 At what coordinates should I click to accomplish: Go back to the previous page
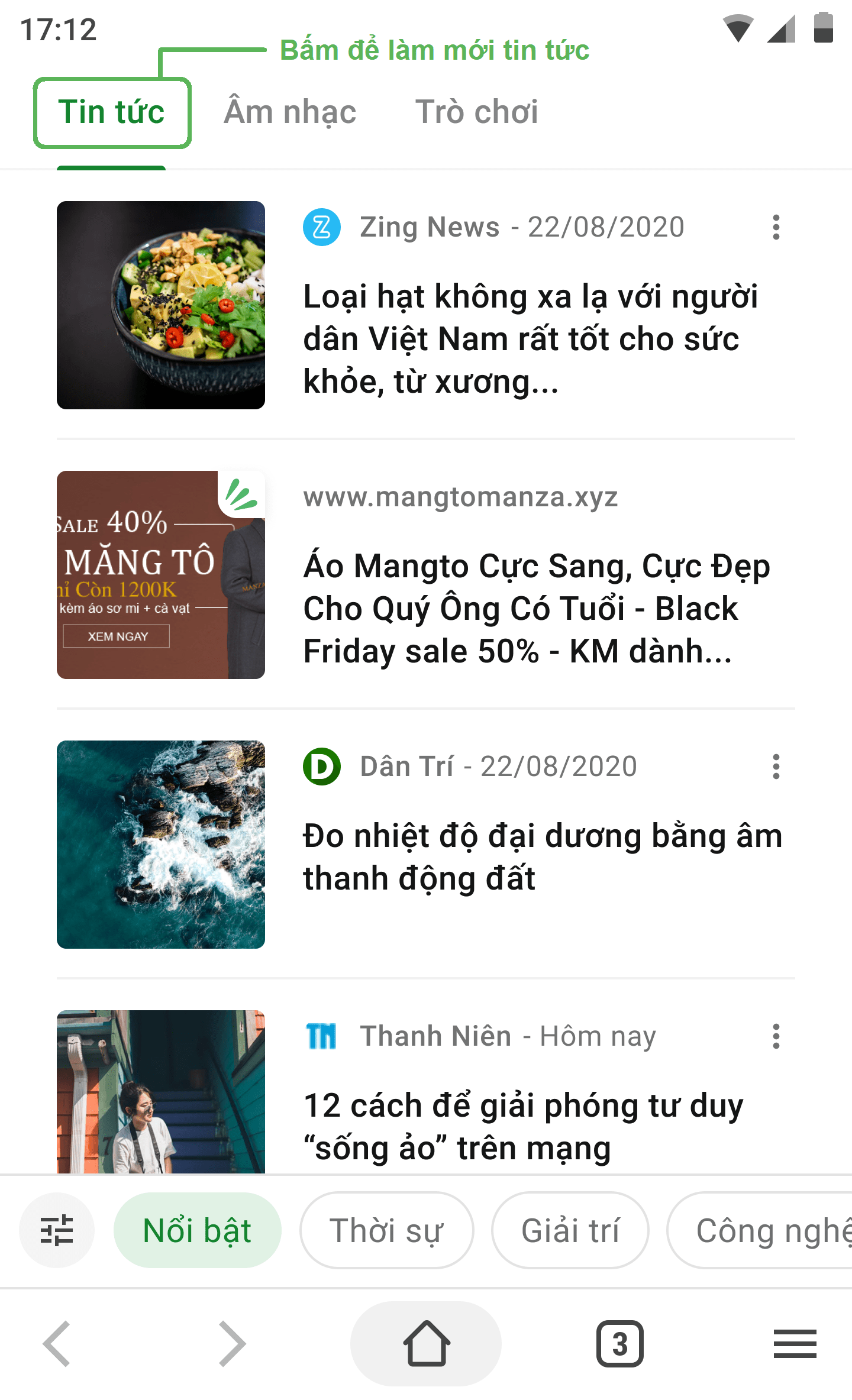tap(57, 1344)
